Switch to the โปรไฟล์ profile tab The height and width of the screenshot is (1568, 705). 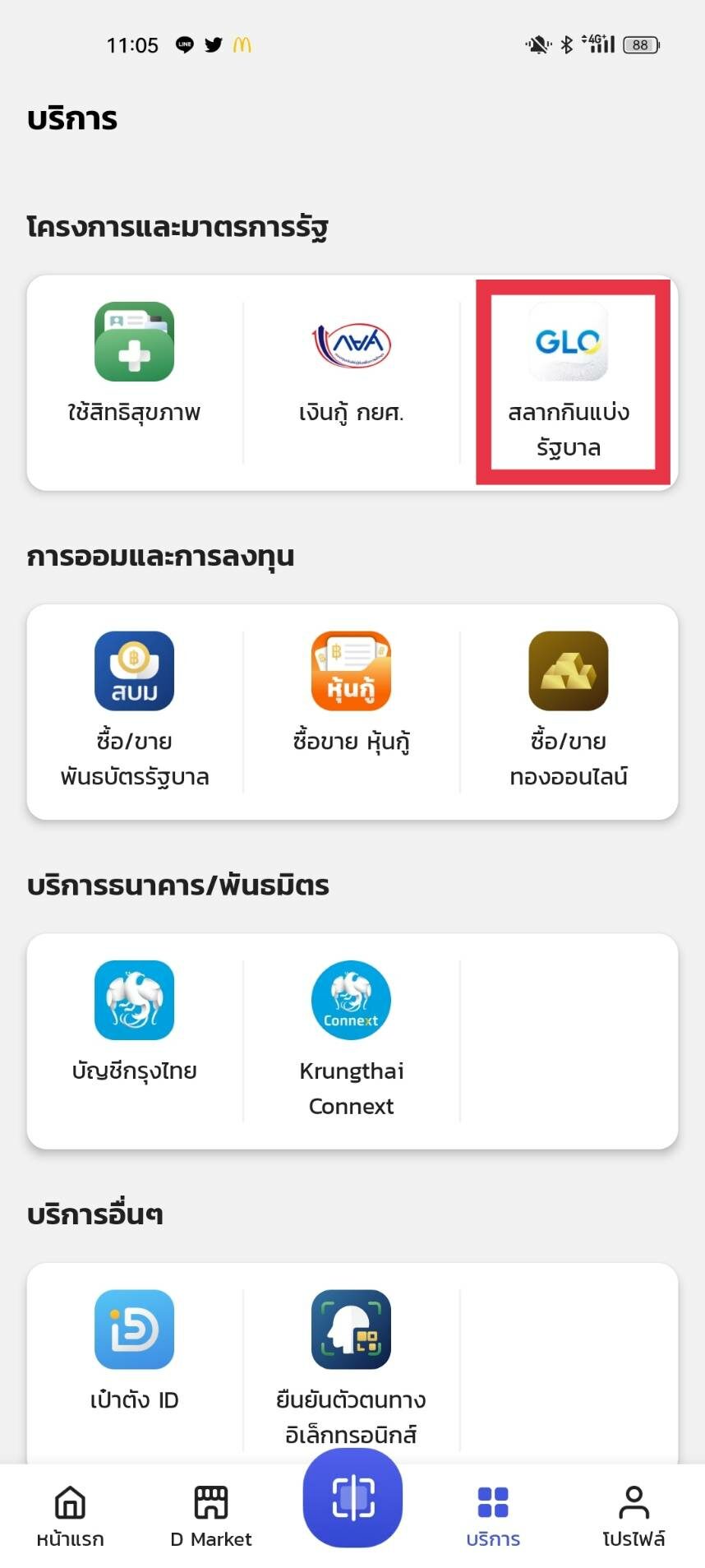click(634, 1515)
